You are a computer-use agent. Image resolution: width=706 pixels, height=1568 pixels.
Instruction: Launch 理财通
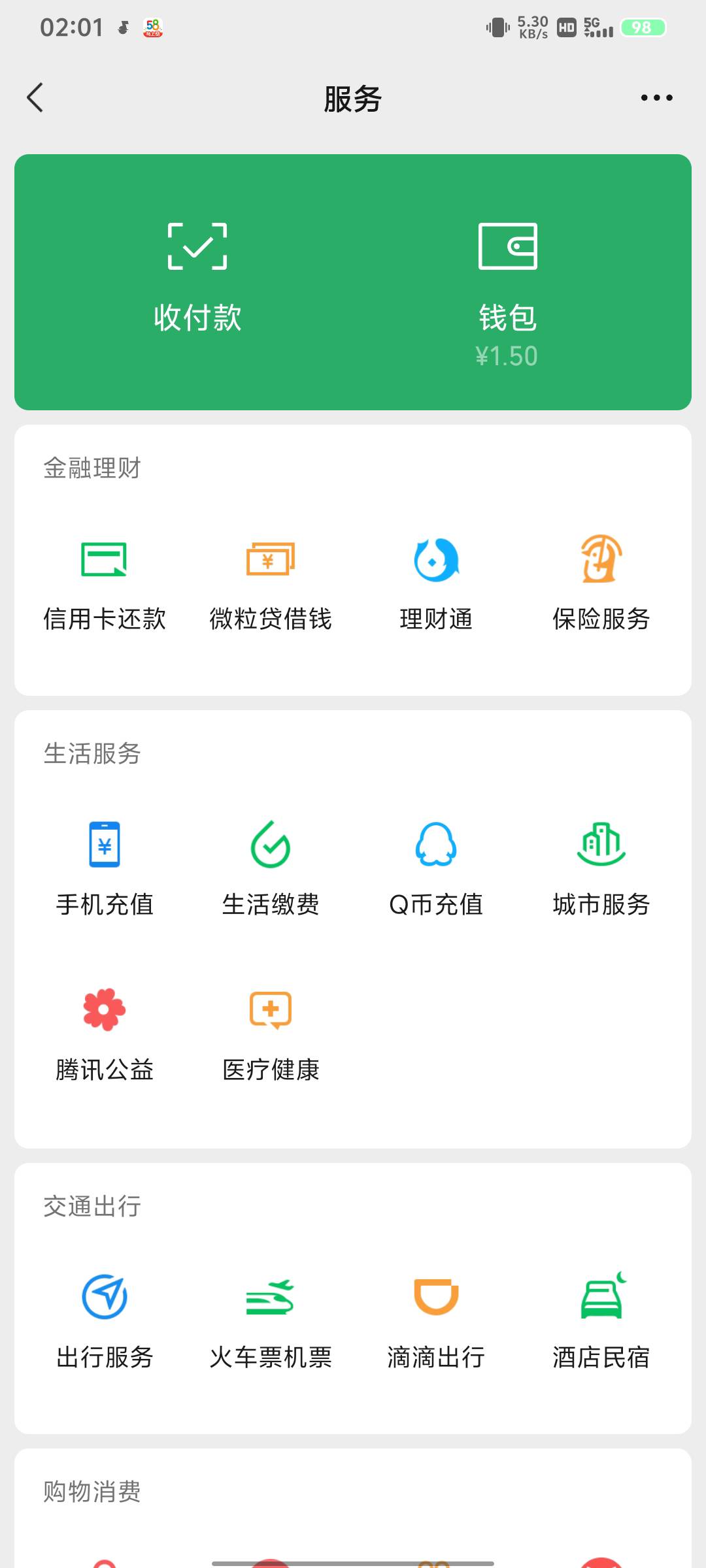[436, 583]
